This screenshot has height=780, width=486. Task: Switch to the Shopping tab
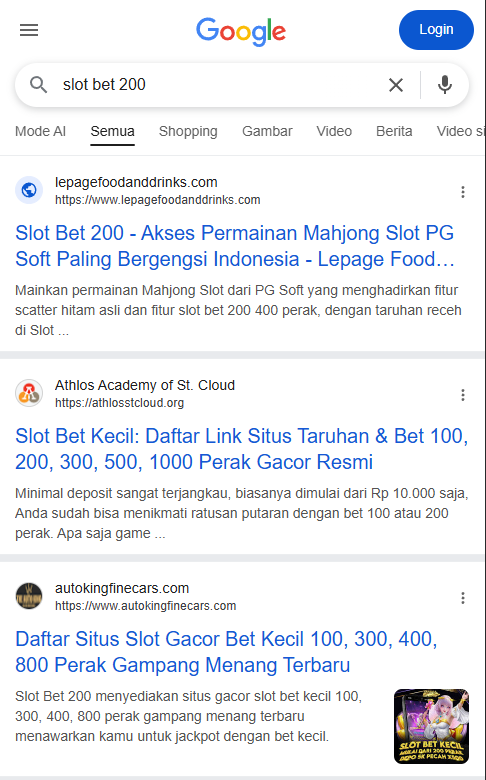click(x=188, y=131)
